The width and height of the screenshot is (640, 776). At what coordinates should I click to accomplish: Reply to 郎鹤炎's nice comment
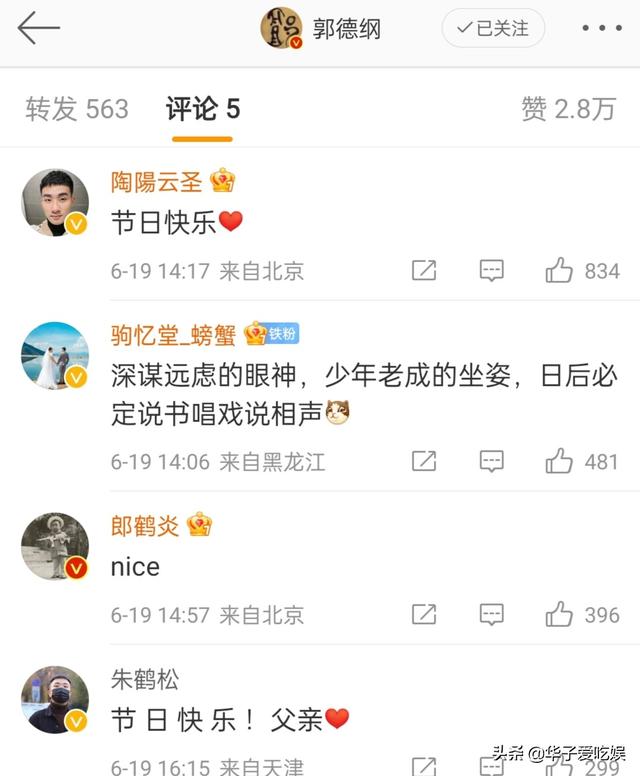coord(491,614)
